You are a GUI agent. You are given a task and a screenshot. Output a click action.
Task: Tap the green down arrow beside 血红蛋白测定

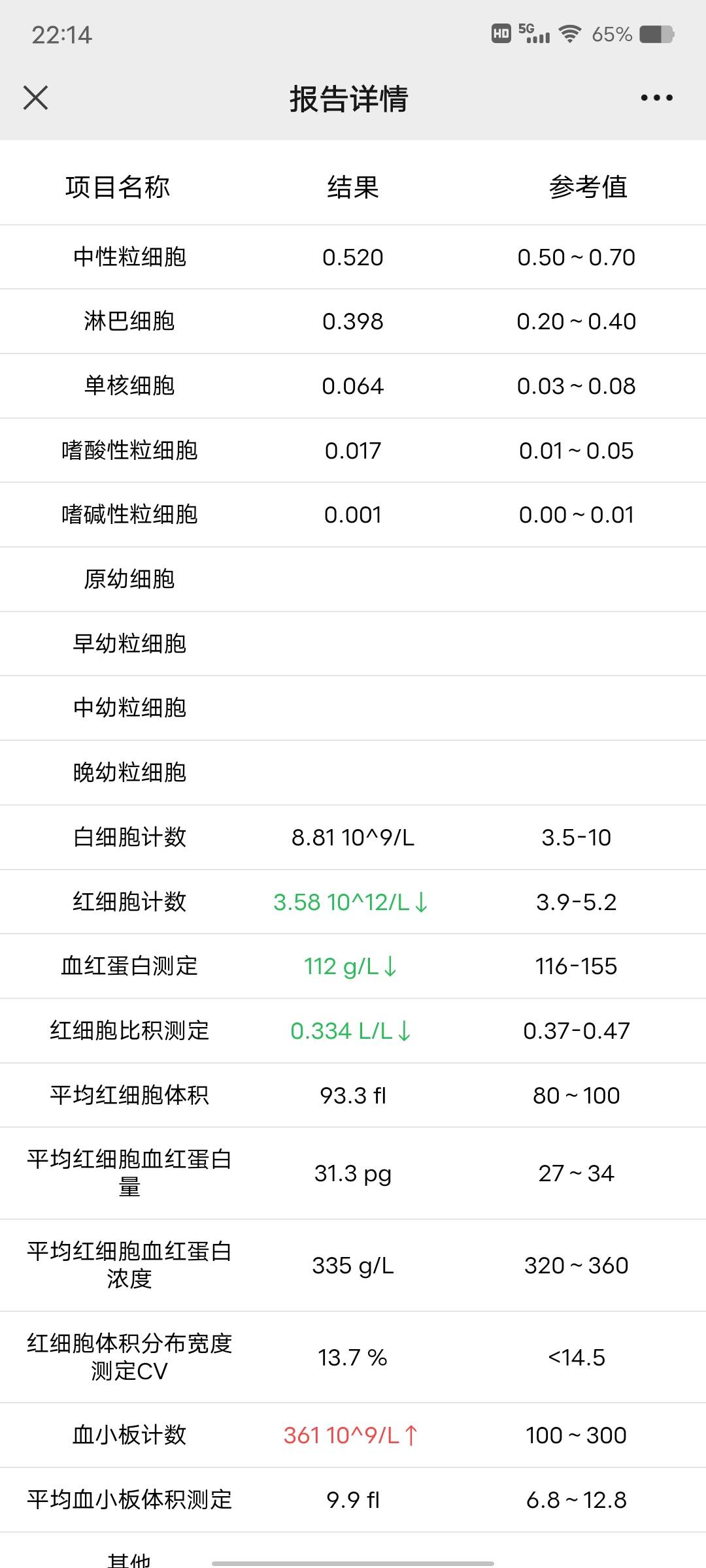coord(392,966)
